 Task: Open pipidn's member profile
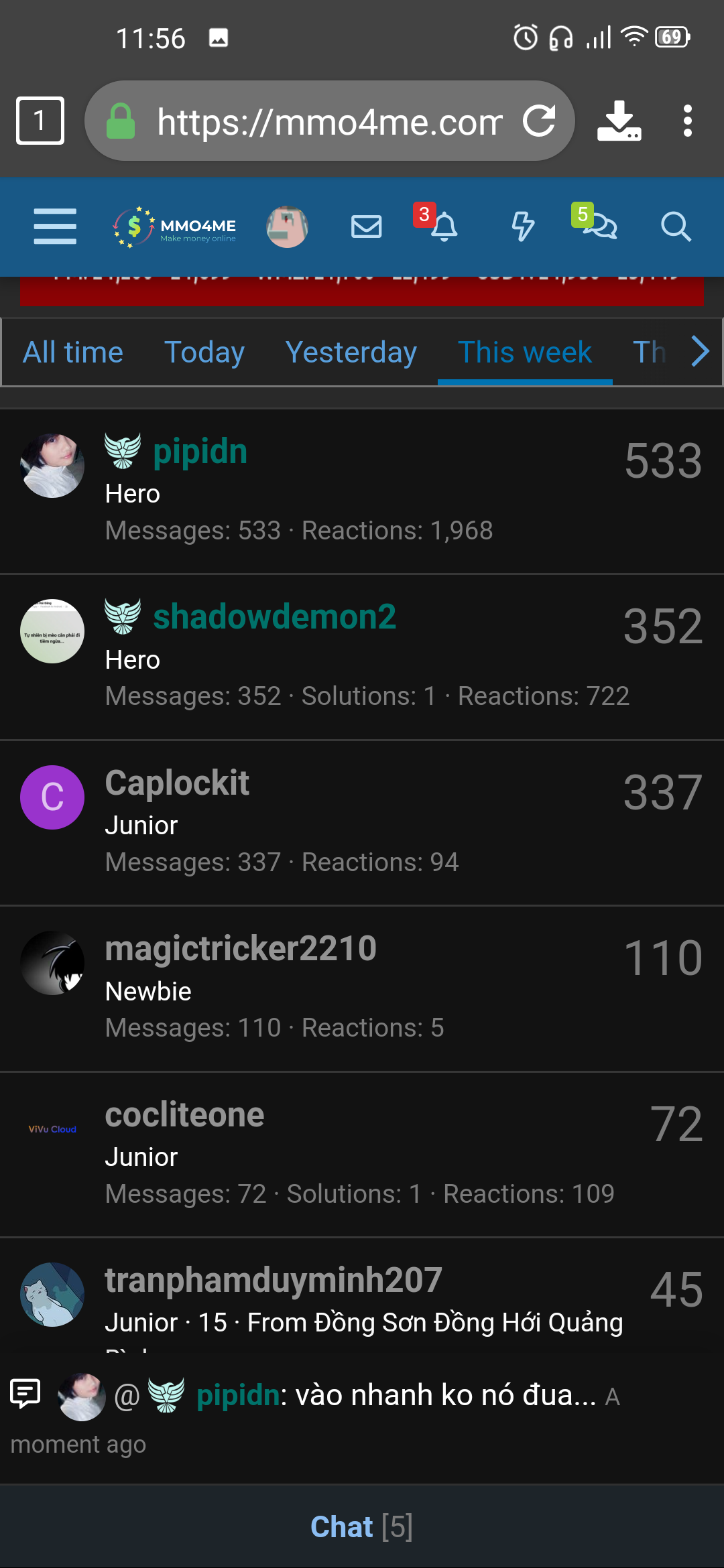(200, 452)
